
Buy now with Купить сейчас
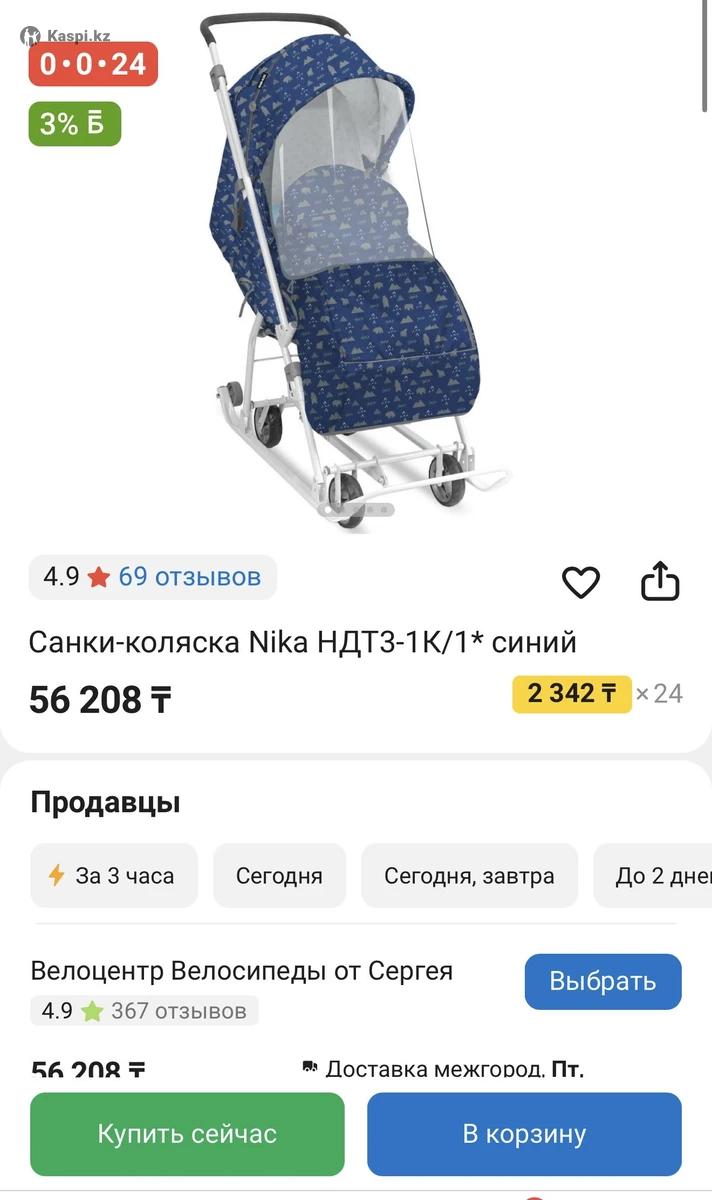tap(187, 1134)
